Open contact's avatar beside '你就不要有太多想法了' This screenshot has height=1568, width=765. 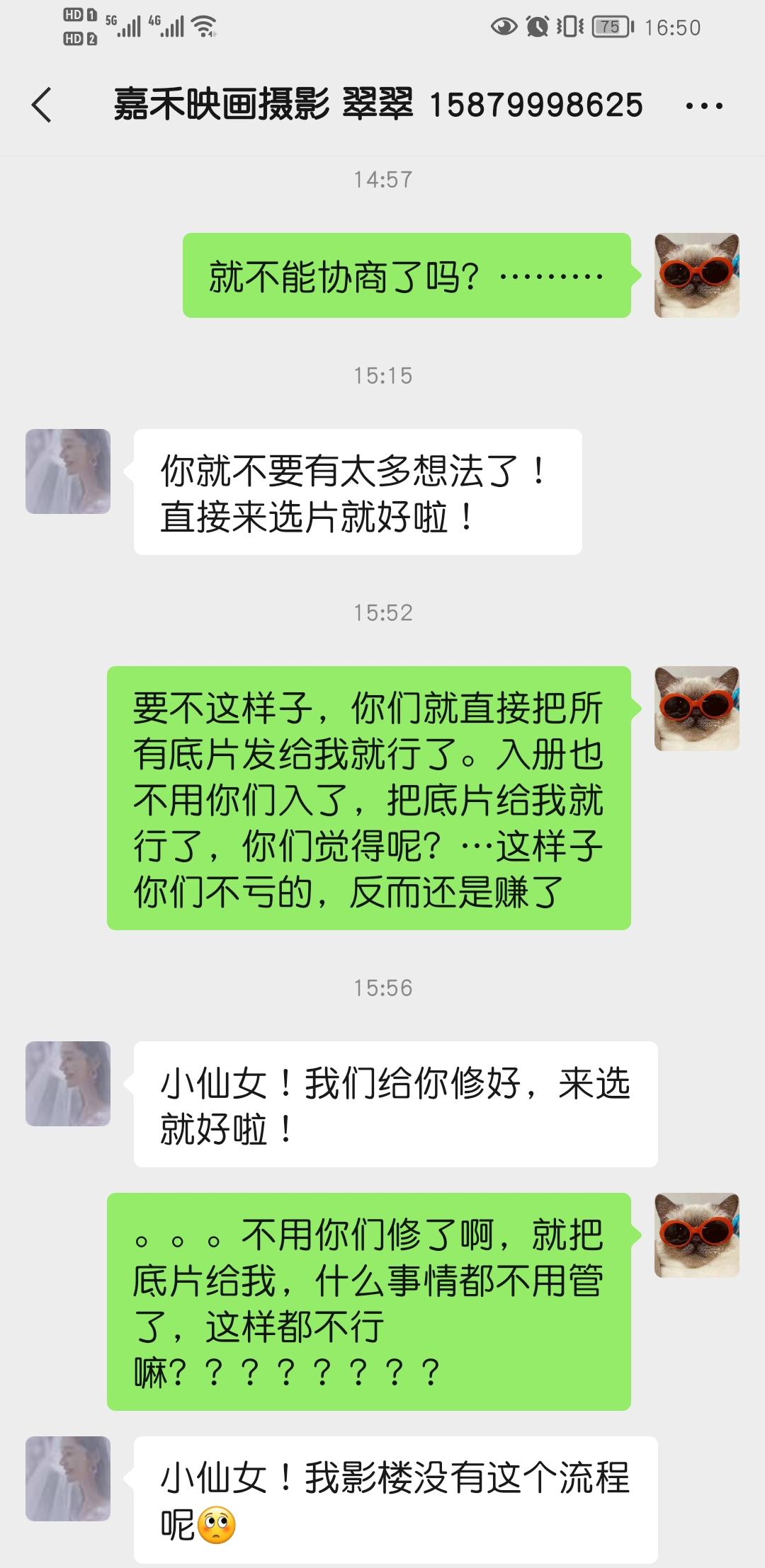68,471
